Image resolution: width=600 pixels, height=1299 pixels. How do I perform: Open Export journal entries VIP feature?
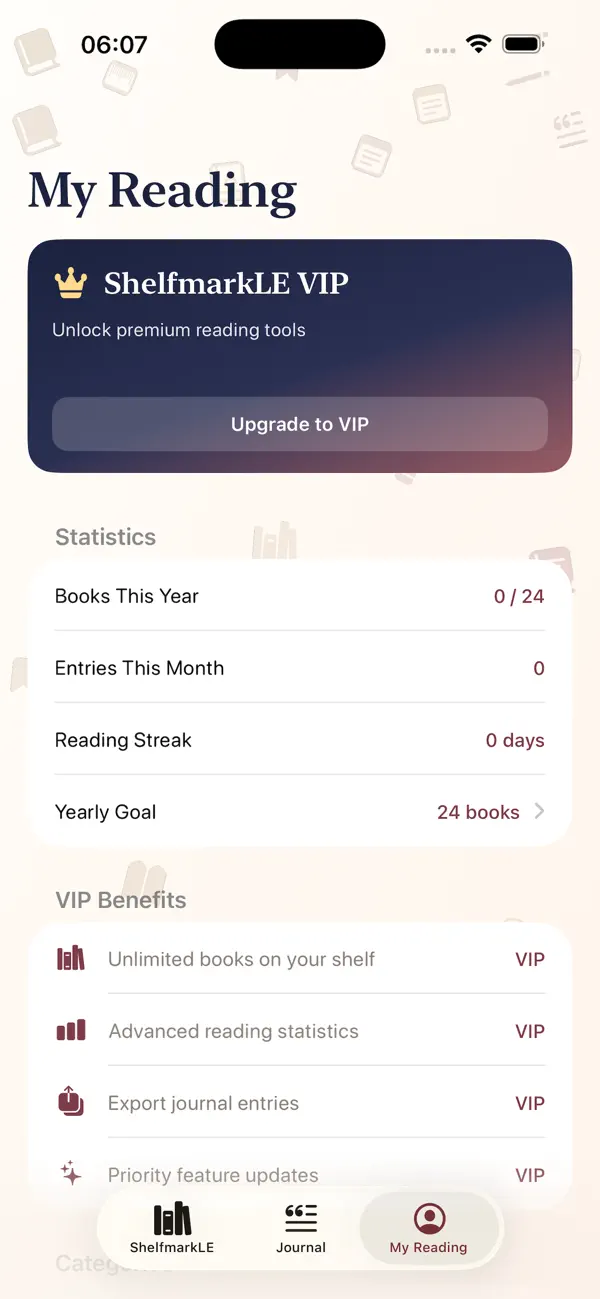tap(300, 1103)
